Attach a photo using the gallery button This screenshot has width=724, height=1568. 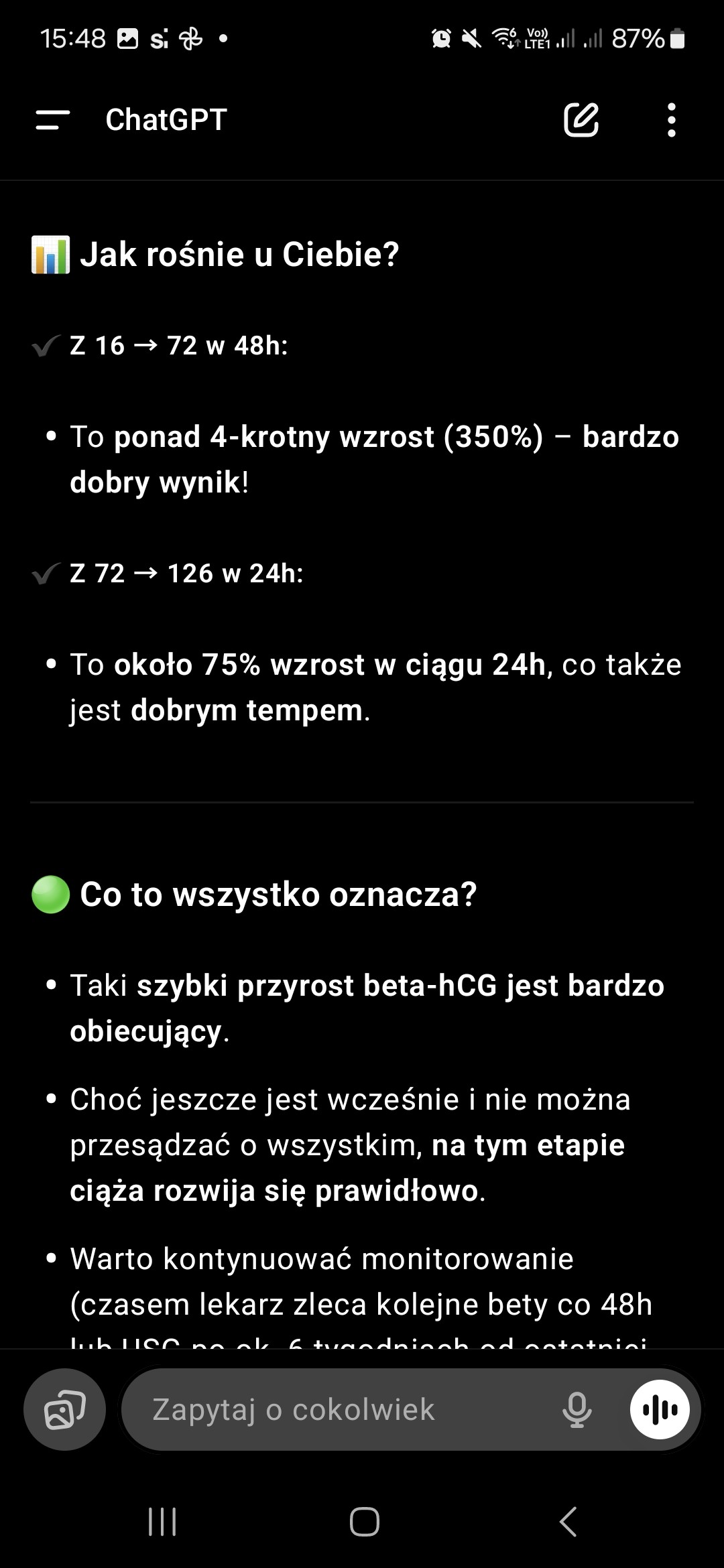point(64,1410)
